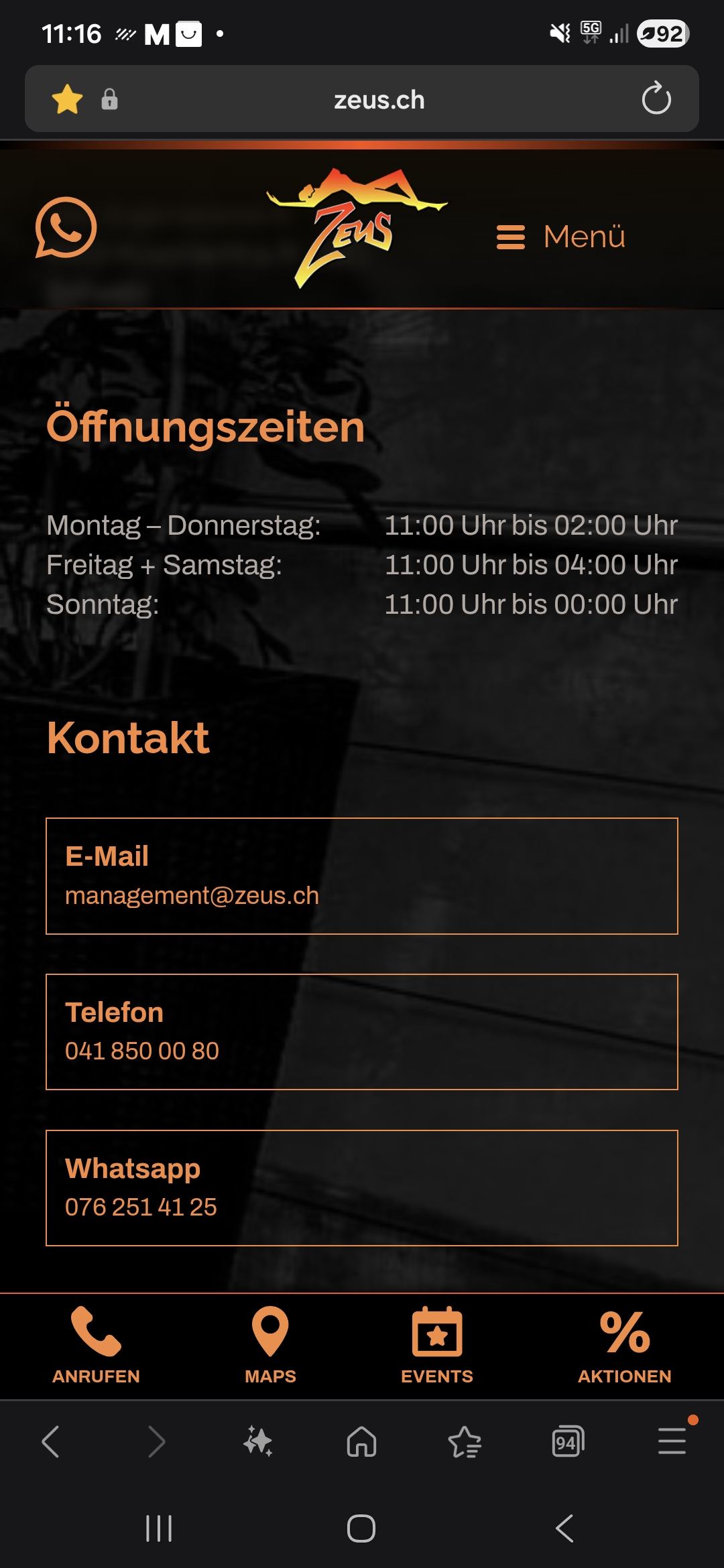Open the system recent apps view
Image resolution: width=724 pixels, height=1568 pixels.
click(x=159, y=1528)
